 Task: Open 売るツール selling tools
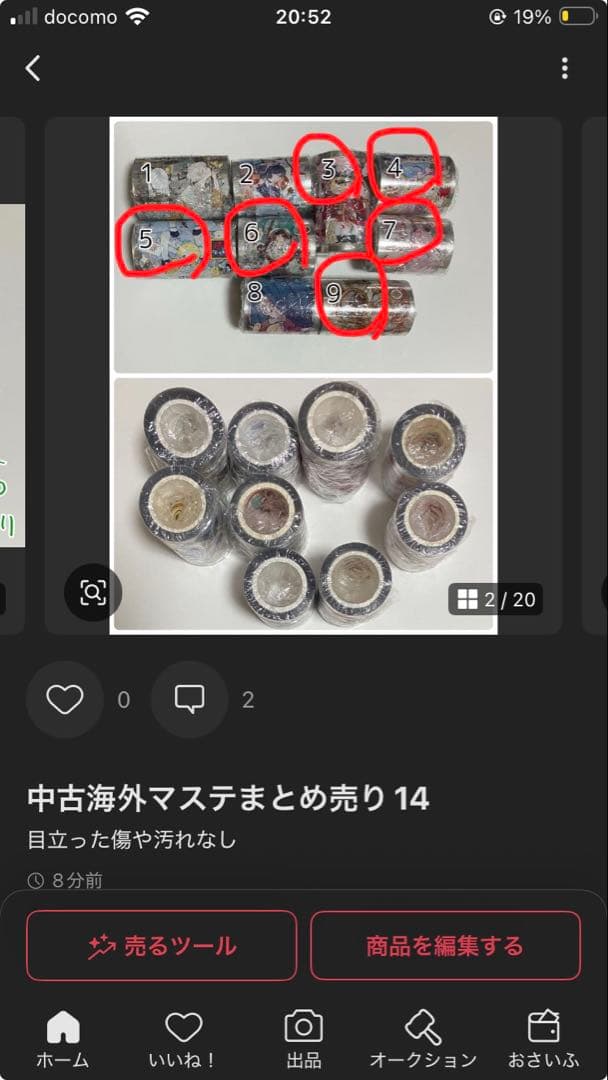161,945
